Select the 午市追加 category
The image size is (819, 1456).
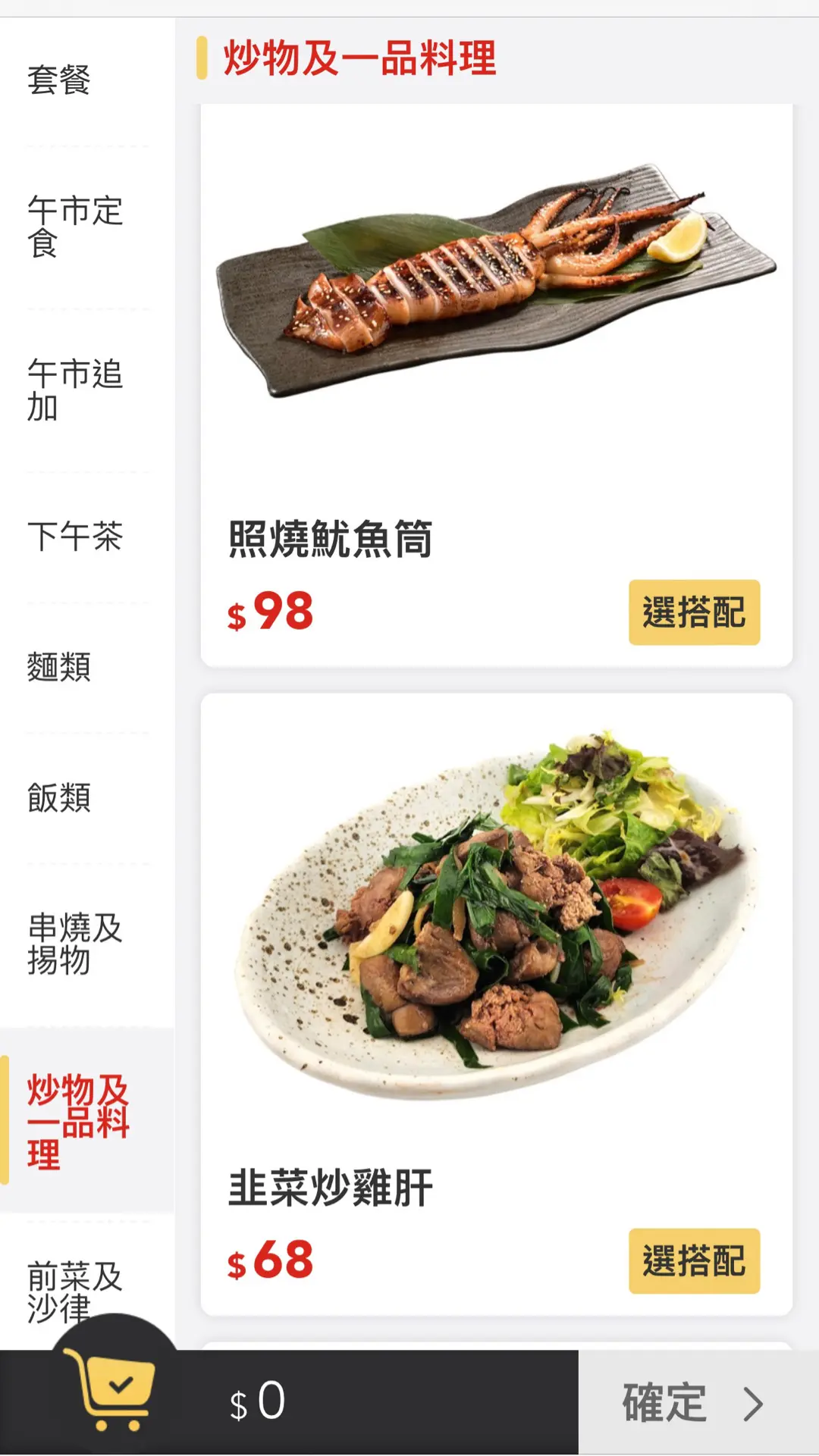pyautogui.click(x=74, y=390)
